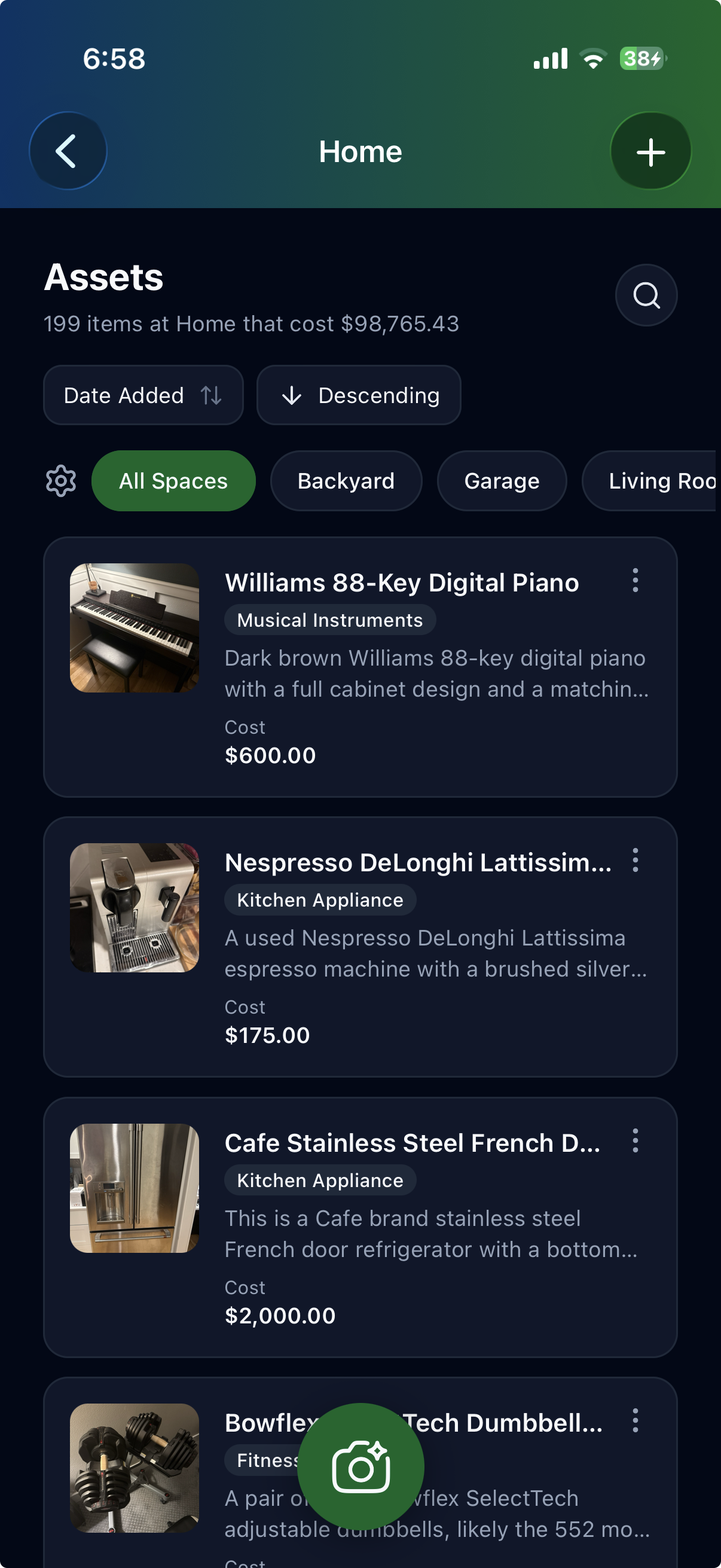Screen dimensions: 721x1568
Task: Open the search for assets
Action: click(x=646, y=295)
